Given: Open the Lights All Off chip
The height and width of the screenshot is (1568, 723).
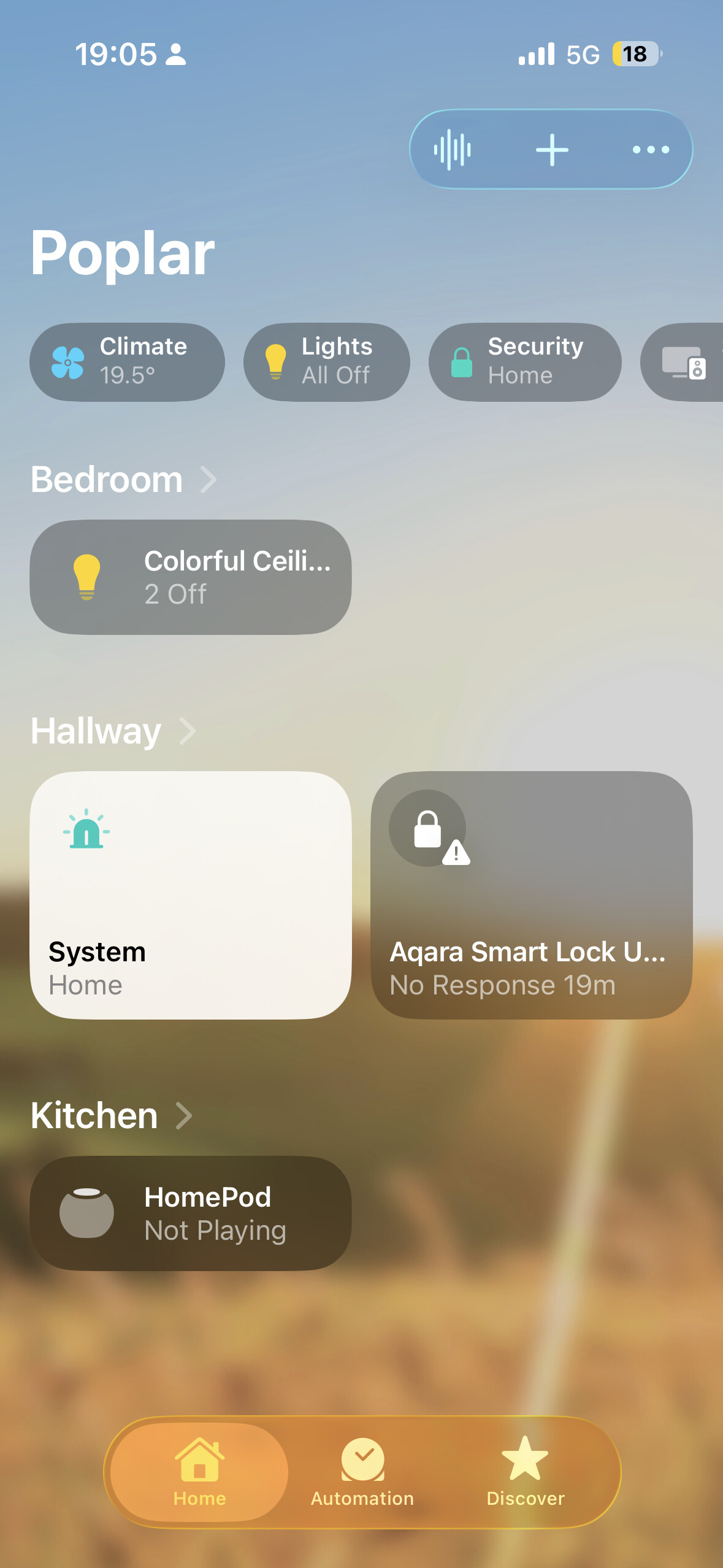Looking at the screenshot, I should click(x=327, y=362).
